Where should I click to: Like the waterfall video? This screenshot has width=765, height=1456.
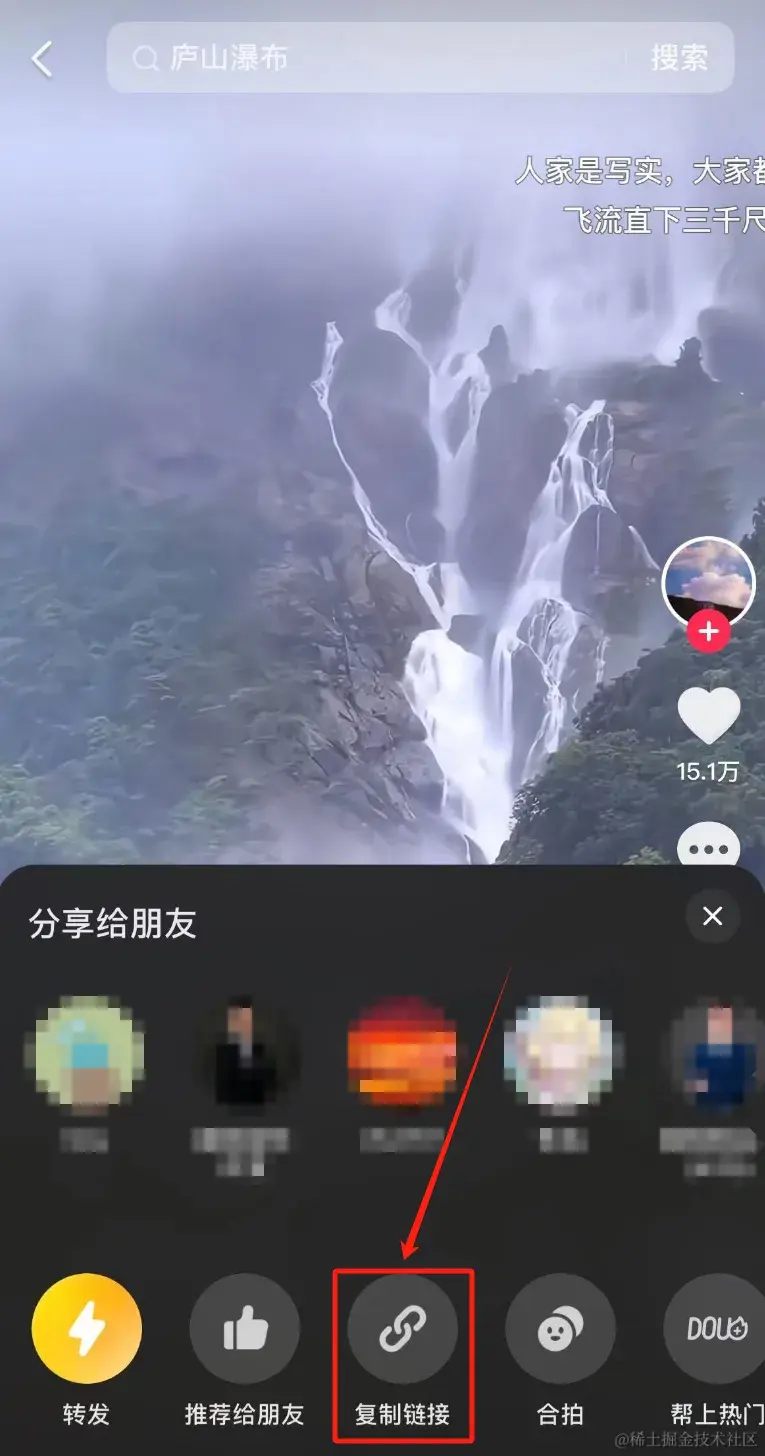coord(708,716)
